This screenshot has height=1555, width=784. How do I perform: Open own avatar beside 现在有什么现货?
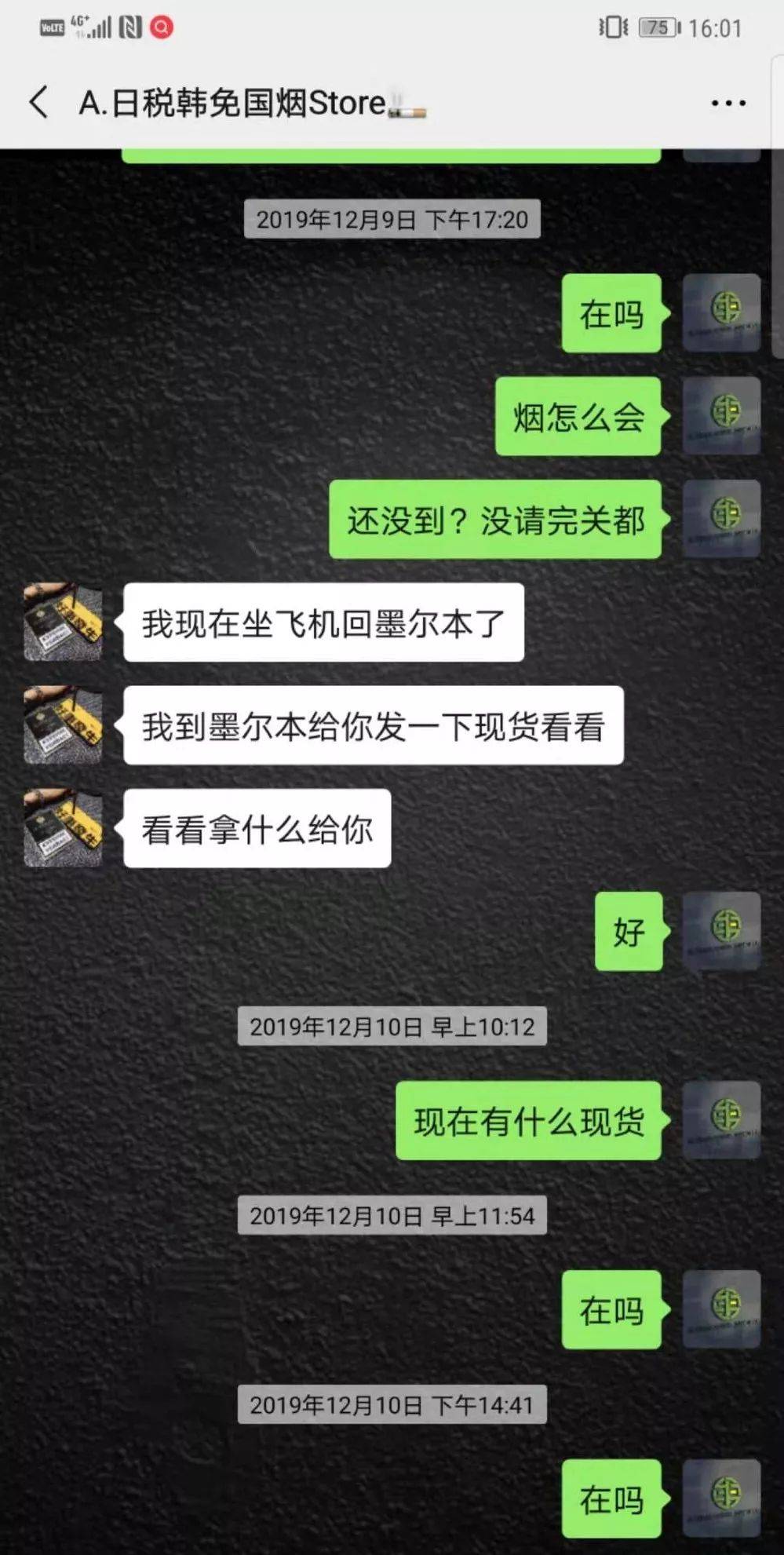721,1120
